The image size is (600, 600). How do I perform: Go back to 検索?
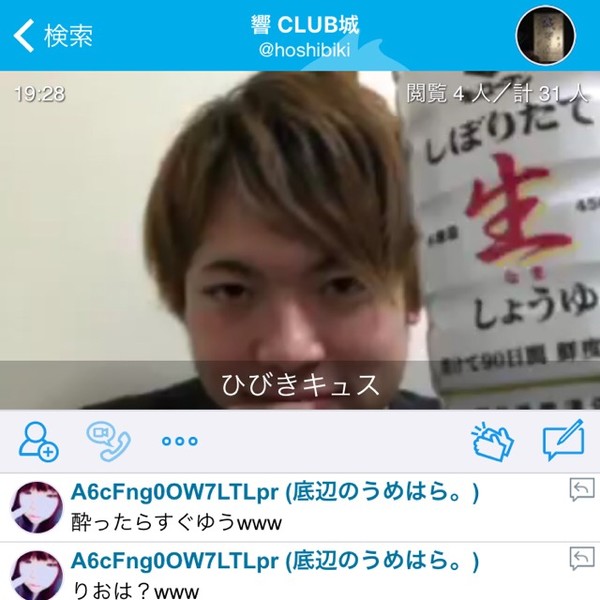coord(53,36)
